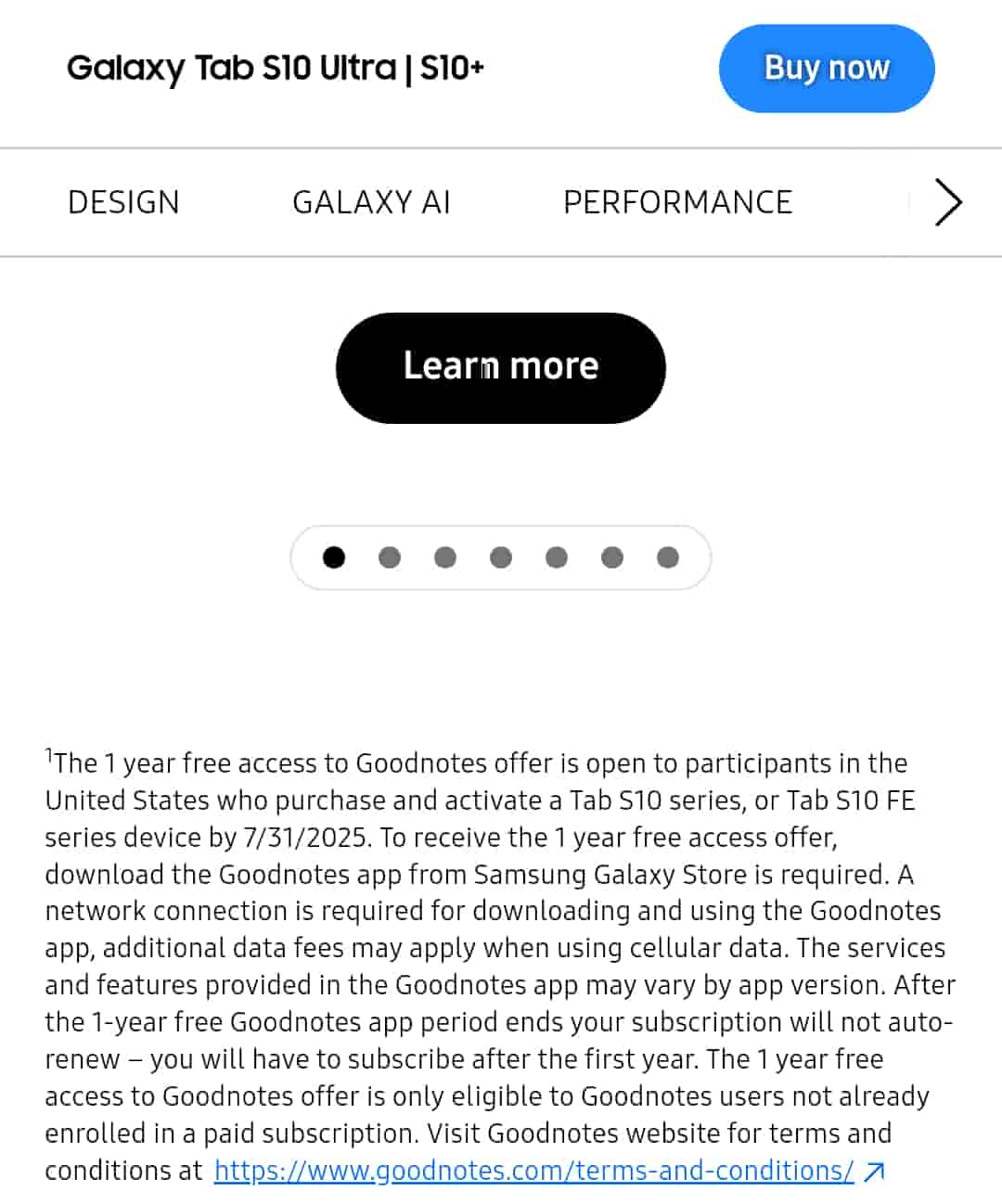The width and height of the screenshot is (1002, 1204).
Task: Go to the last carousel page dot
Action: [668, 557]
